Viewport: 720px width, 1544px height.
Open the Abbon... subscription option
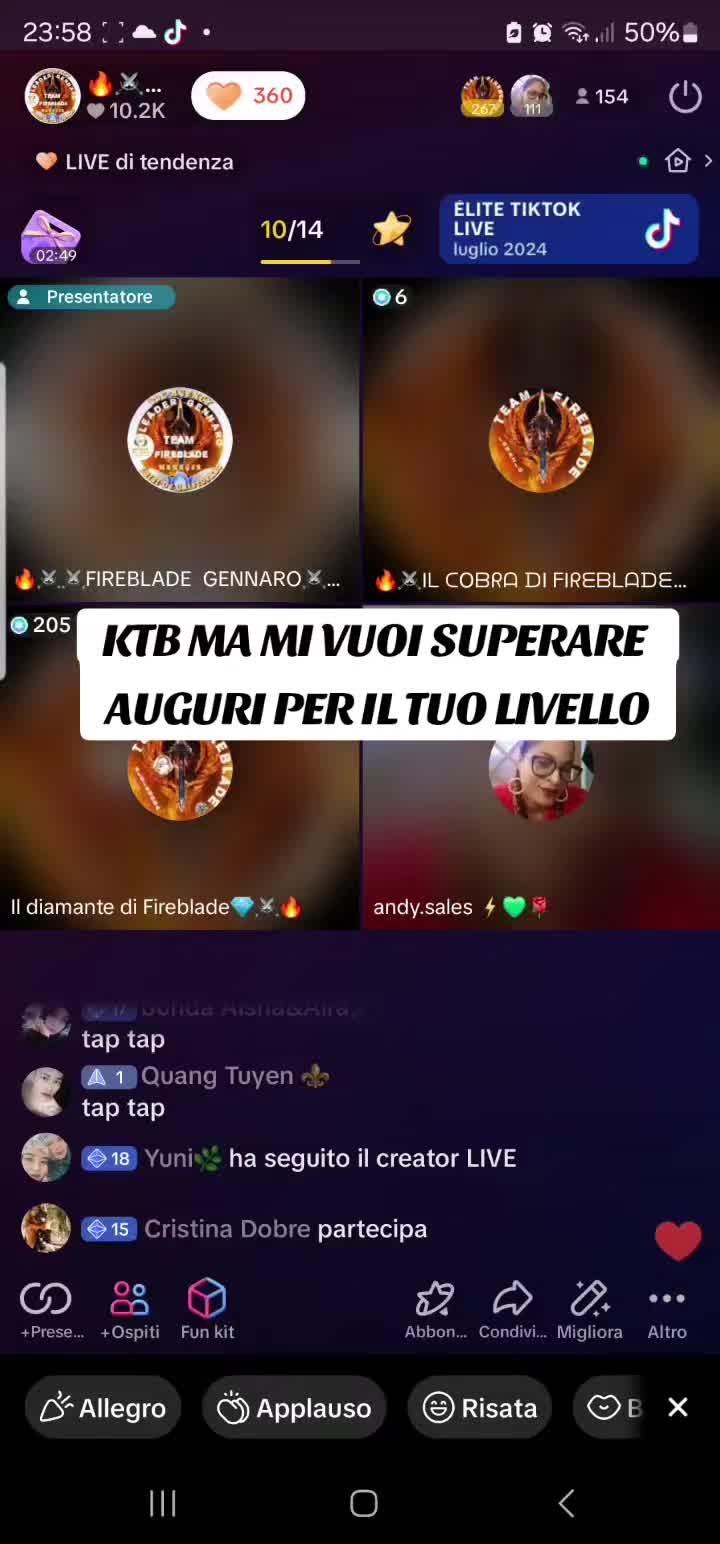[x=435, y=1310]
